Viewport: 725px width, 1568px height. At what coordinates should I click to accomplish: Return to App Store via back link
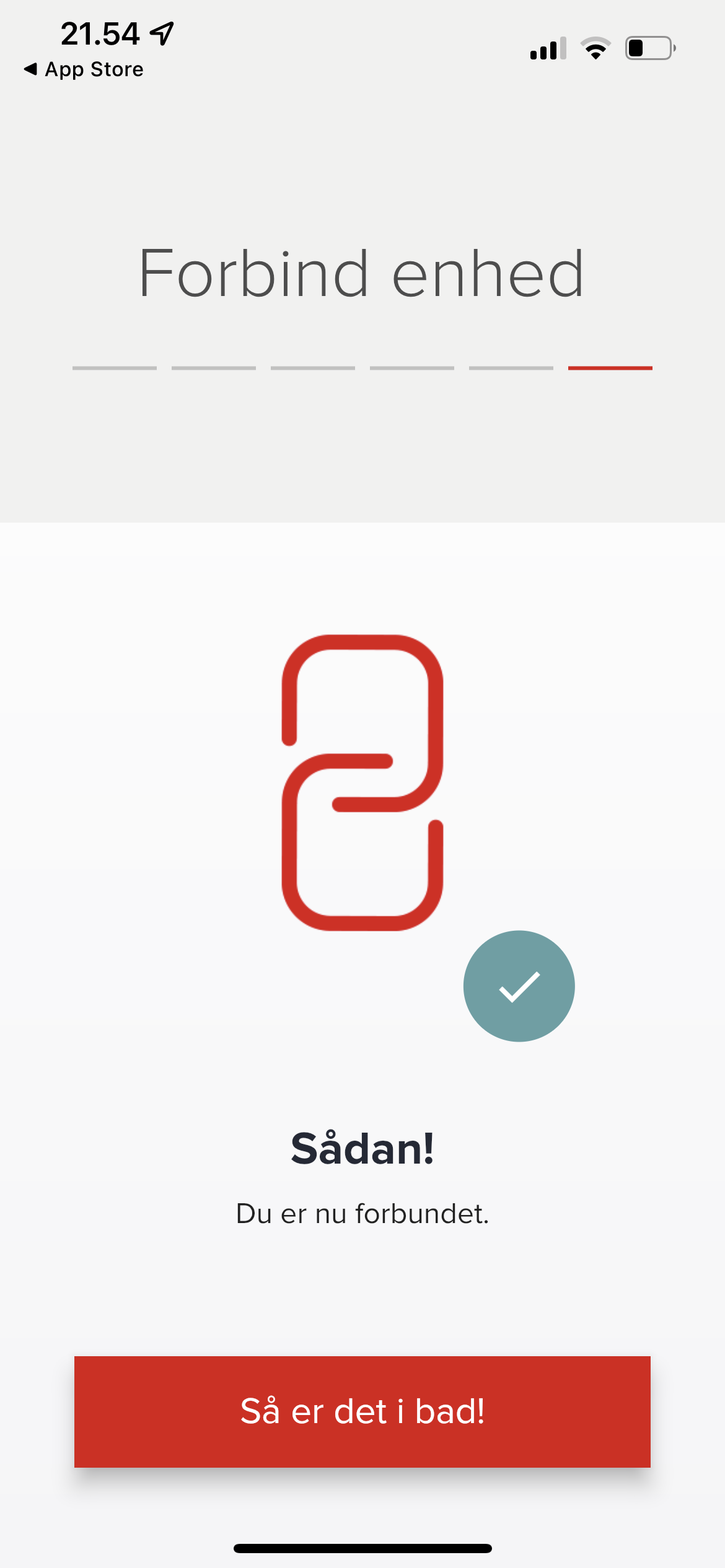pos(84,69)
